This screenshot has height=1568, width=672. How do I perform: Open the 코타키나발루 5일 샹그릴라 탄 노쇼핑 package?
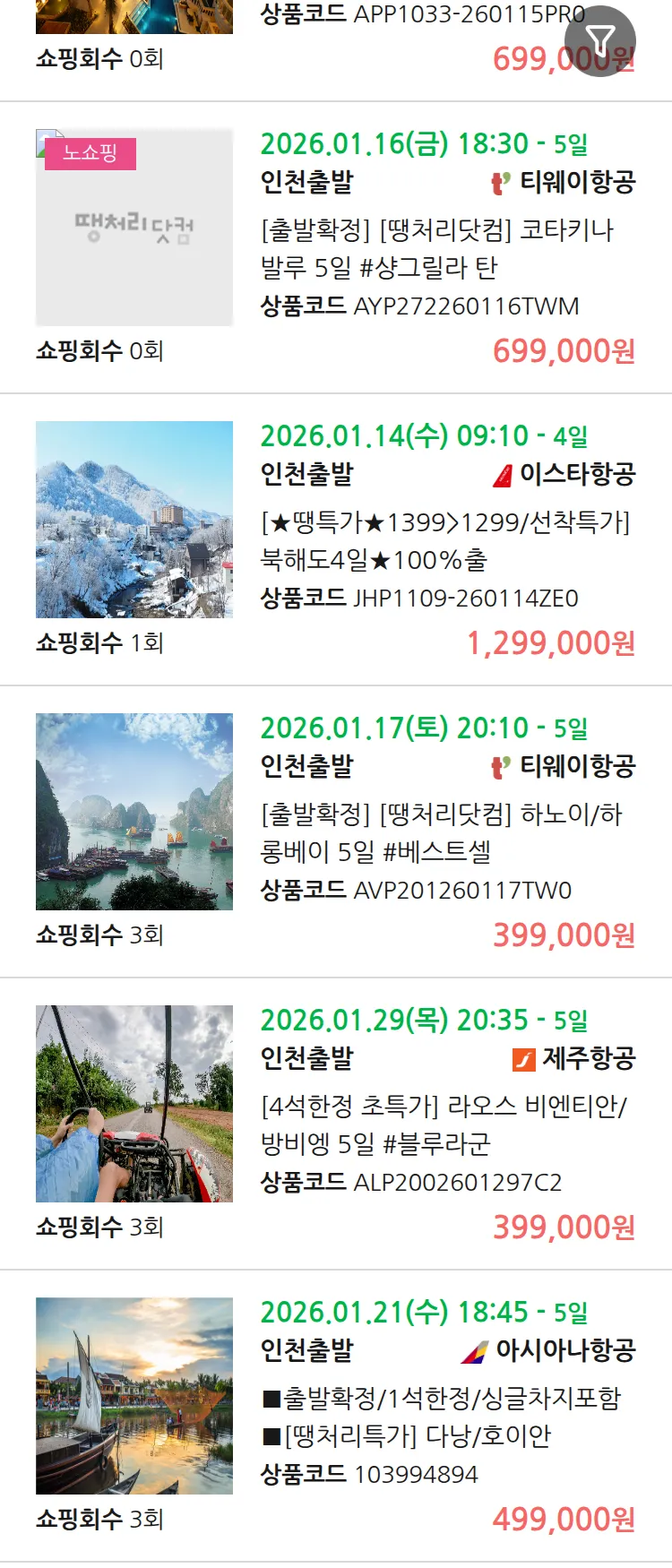tap(437, 249)
